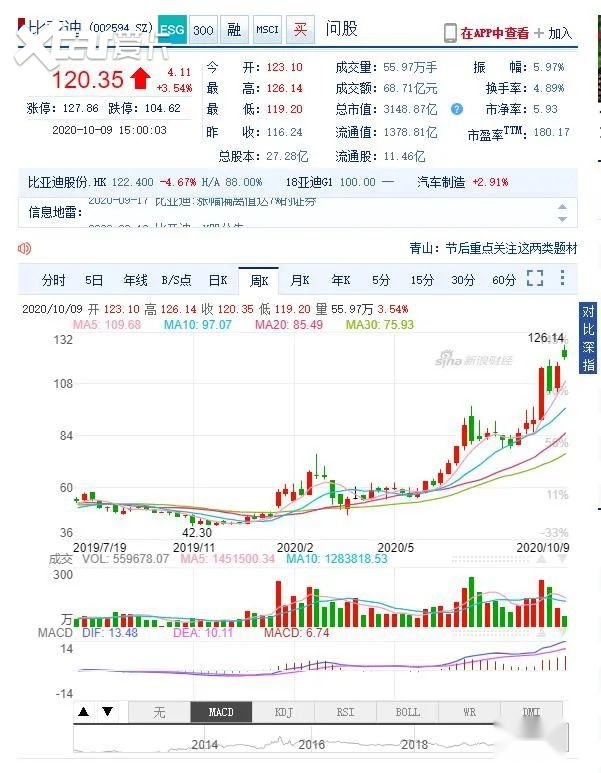Switch chart to 分时 view
The image size is (601, 773).
pyautogui.click(x=53, y=280)
